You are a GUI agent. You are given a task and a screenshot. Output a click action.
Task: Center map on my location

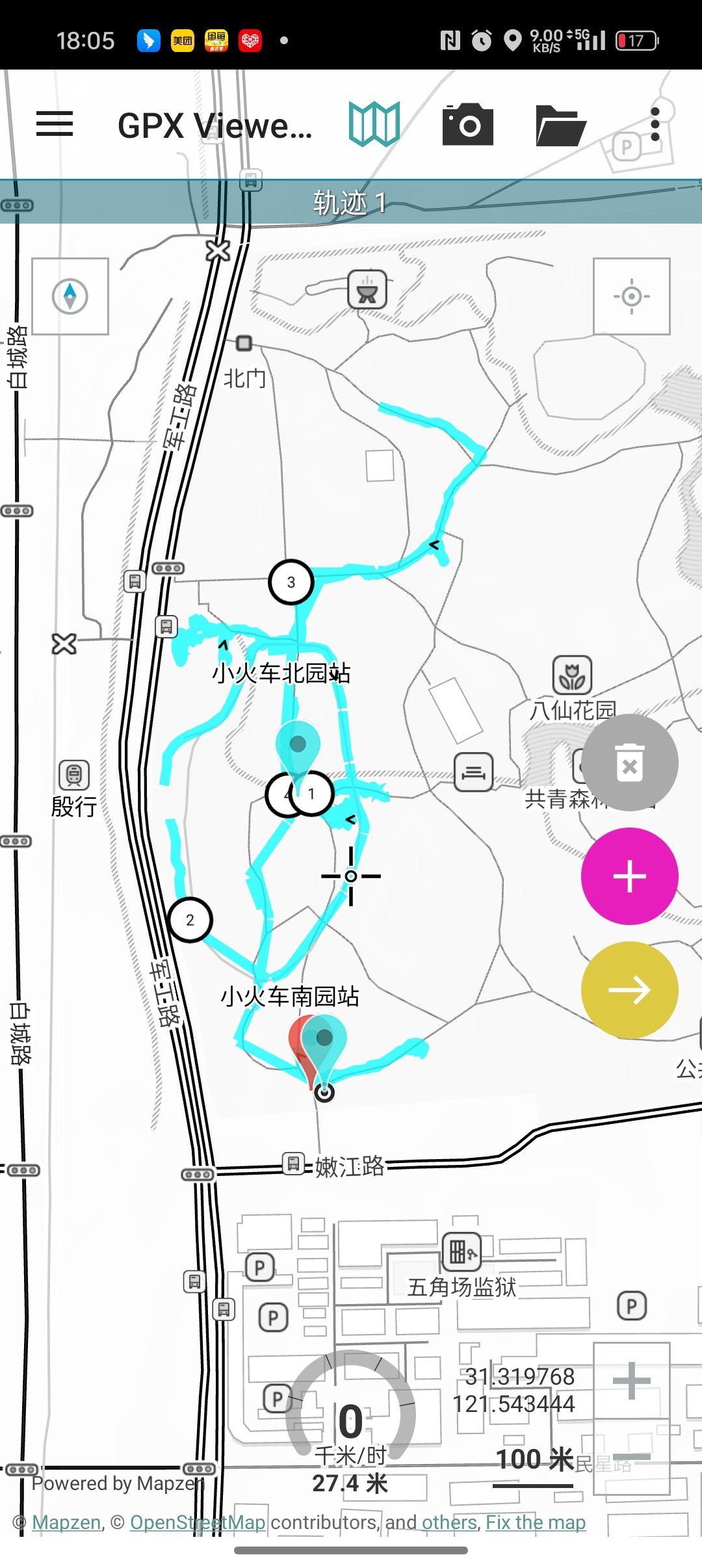tap(631, 296)
